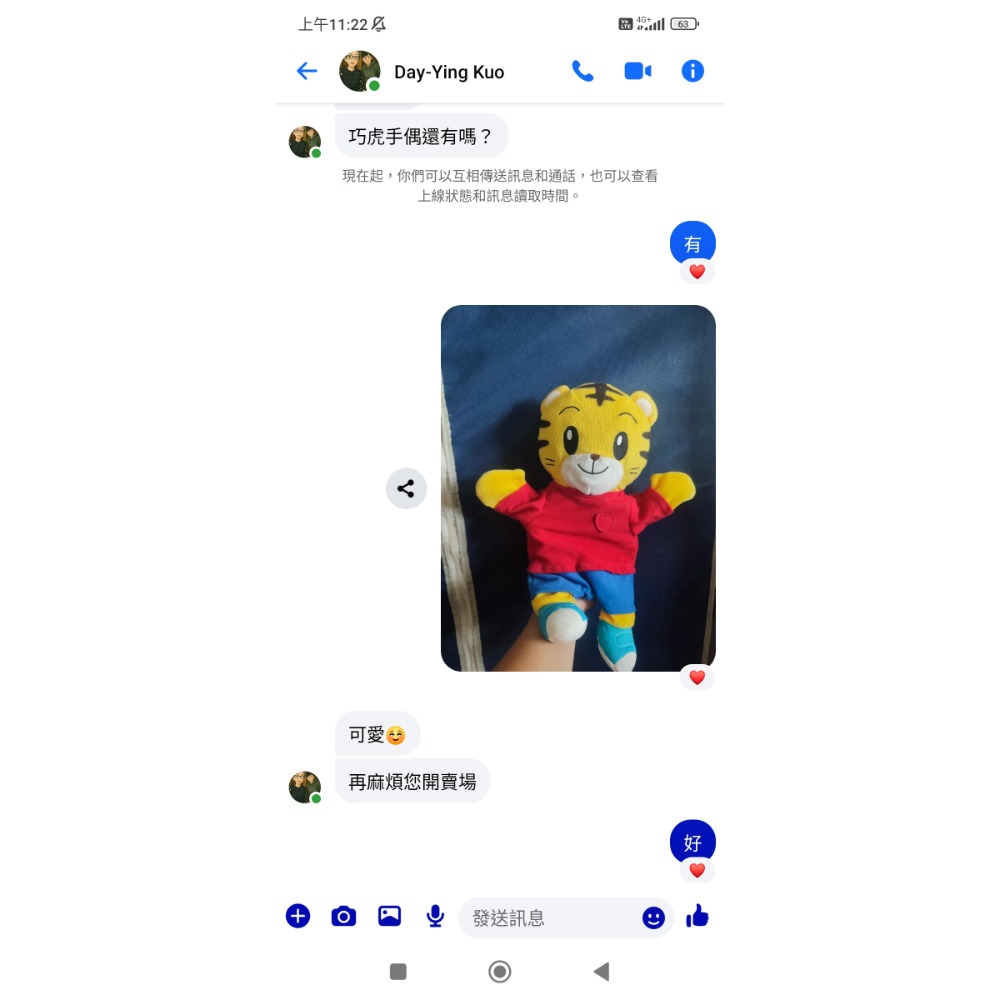Open more options plus icon
Image resolution: width=1000 pixels, height=1000 pixels.
click(x=298, y=916)
